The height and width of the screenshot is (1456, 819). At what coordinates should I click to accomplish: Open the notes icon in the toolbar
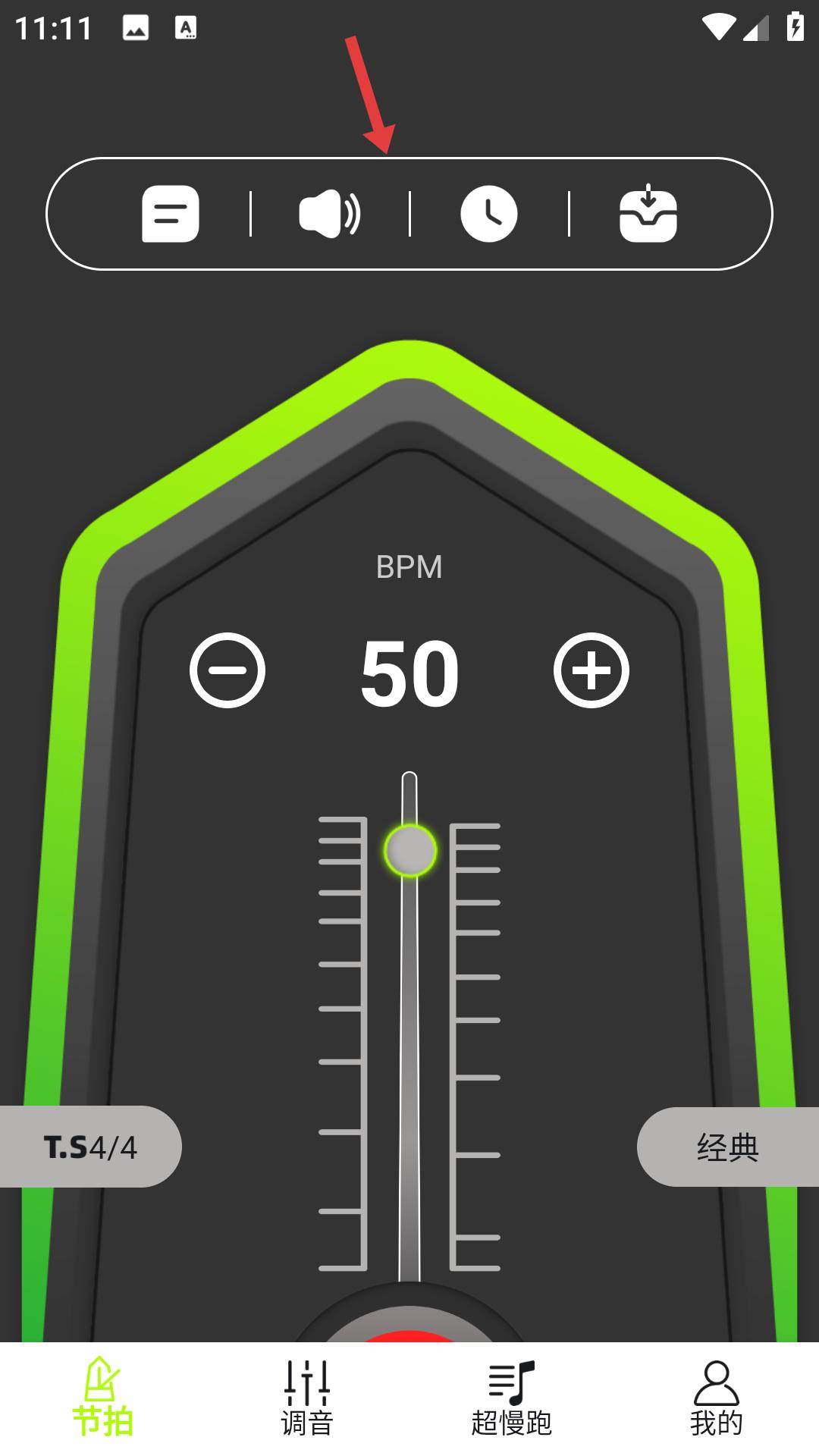click(171, 214)
